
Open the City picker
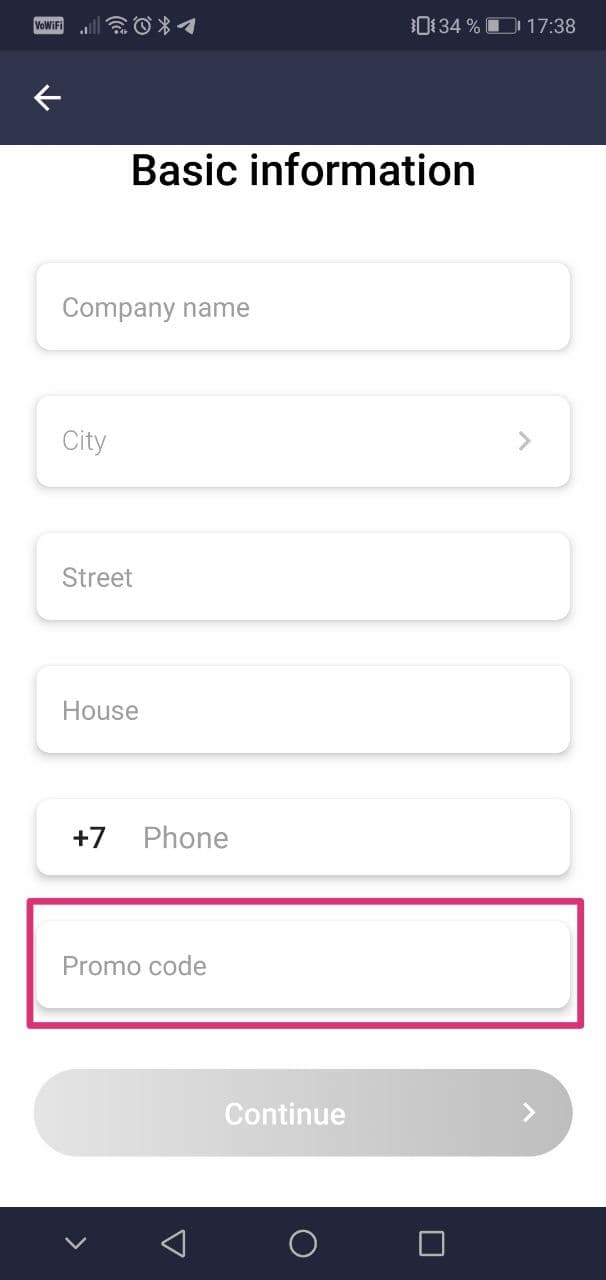point(303,441)
